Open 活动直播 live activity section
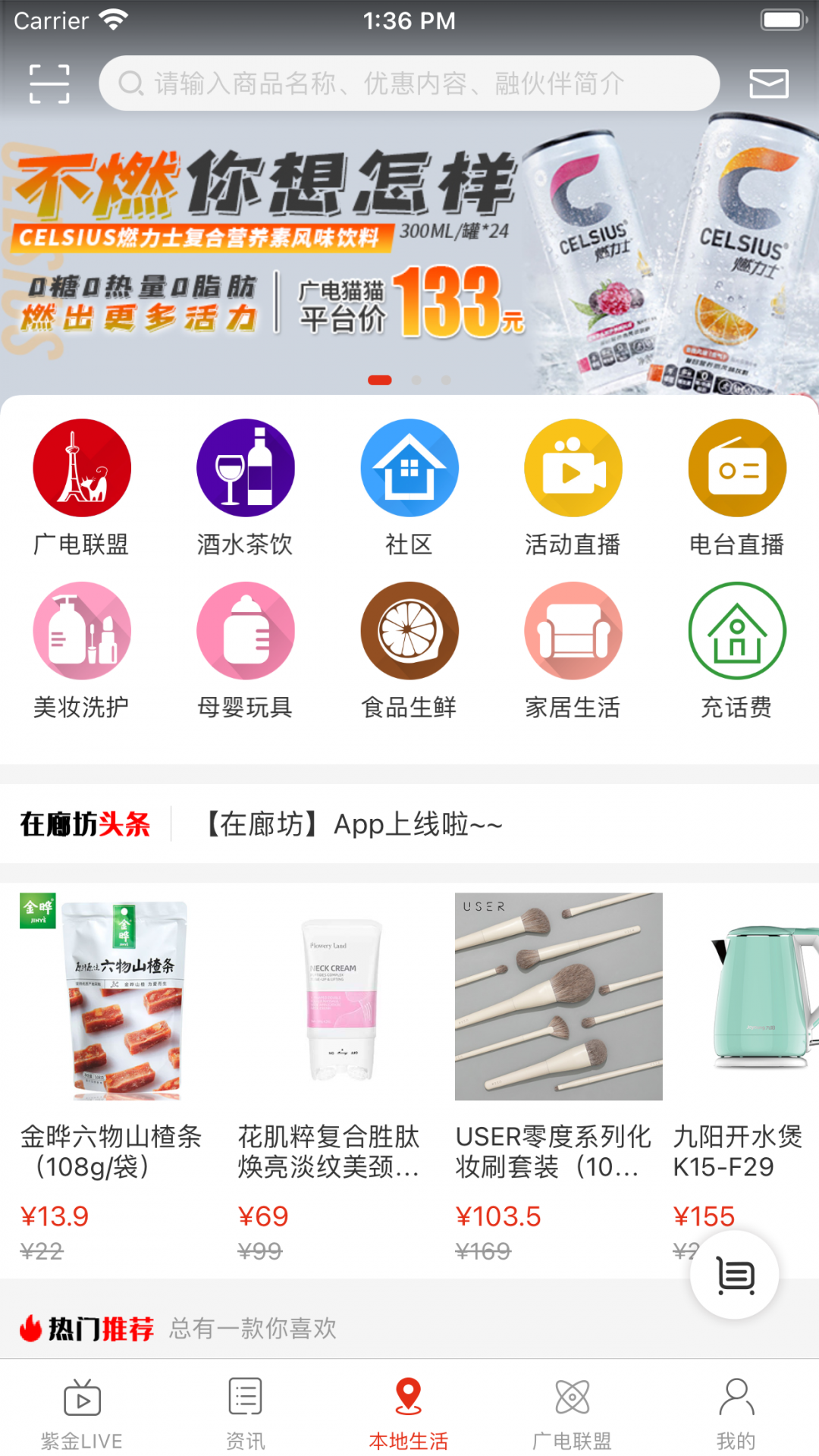Image resolution: width=819 pixels, height=1456 pixels. pyautogui.click(x=573, y=467)
